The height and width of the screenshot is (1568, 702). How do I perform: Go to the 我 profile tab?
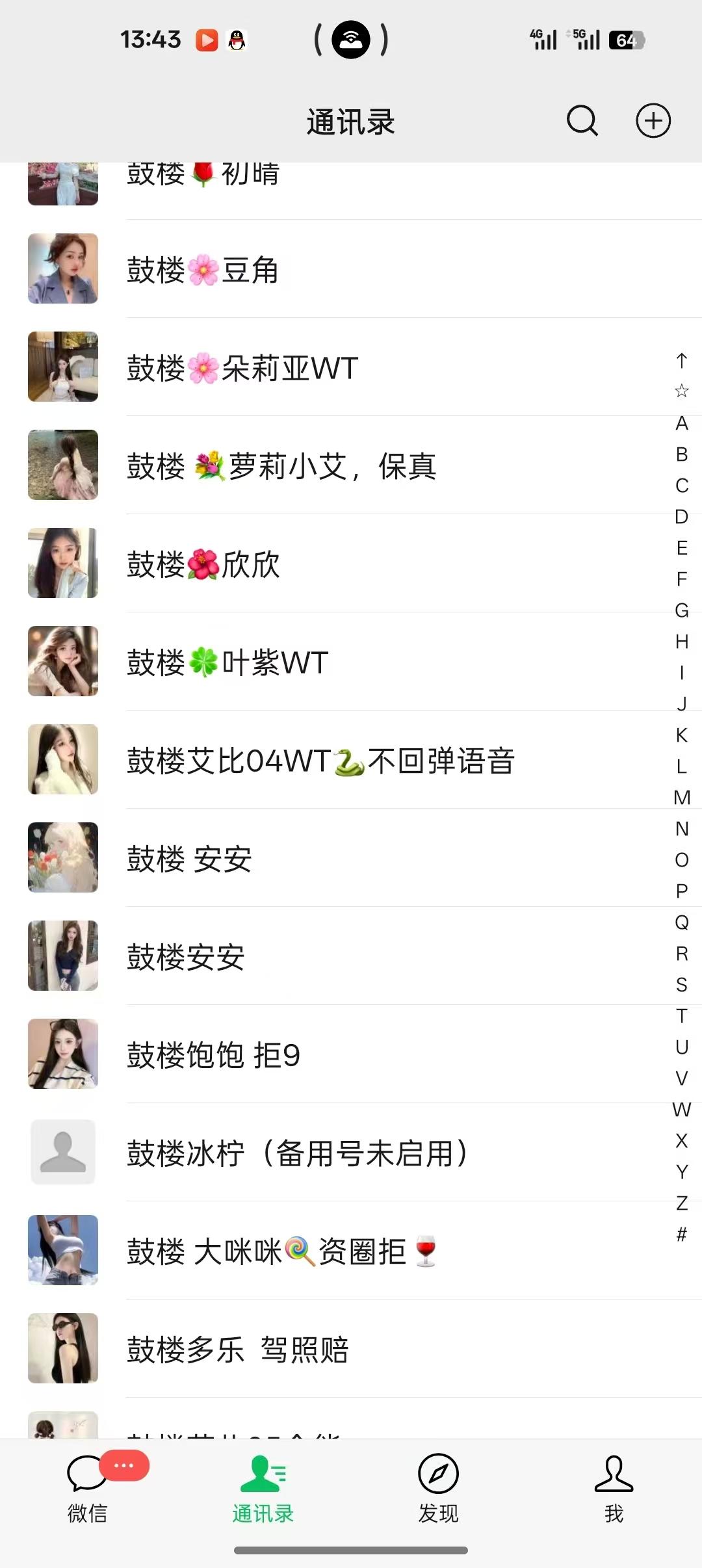(x=614, y=1489)
